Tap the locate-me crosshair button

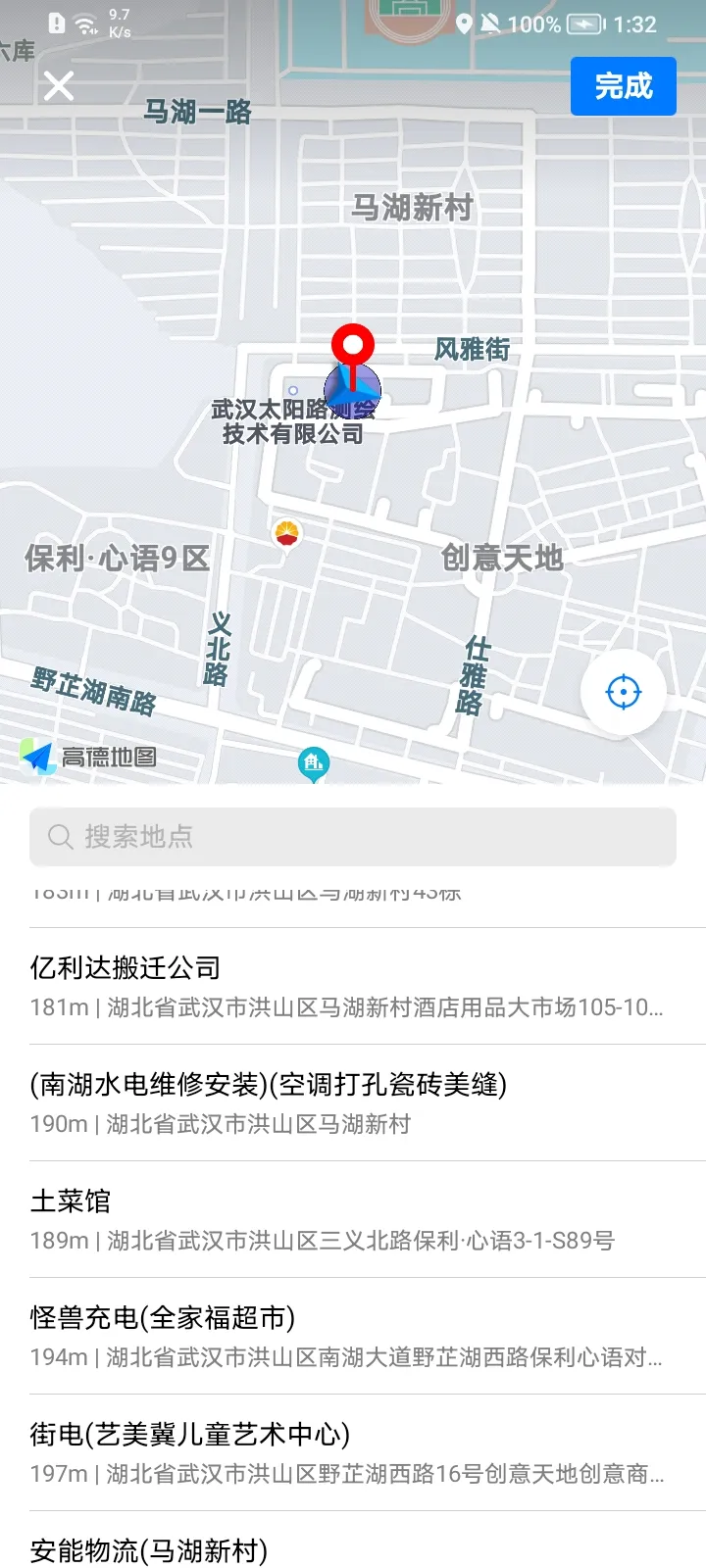624,693
